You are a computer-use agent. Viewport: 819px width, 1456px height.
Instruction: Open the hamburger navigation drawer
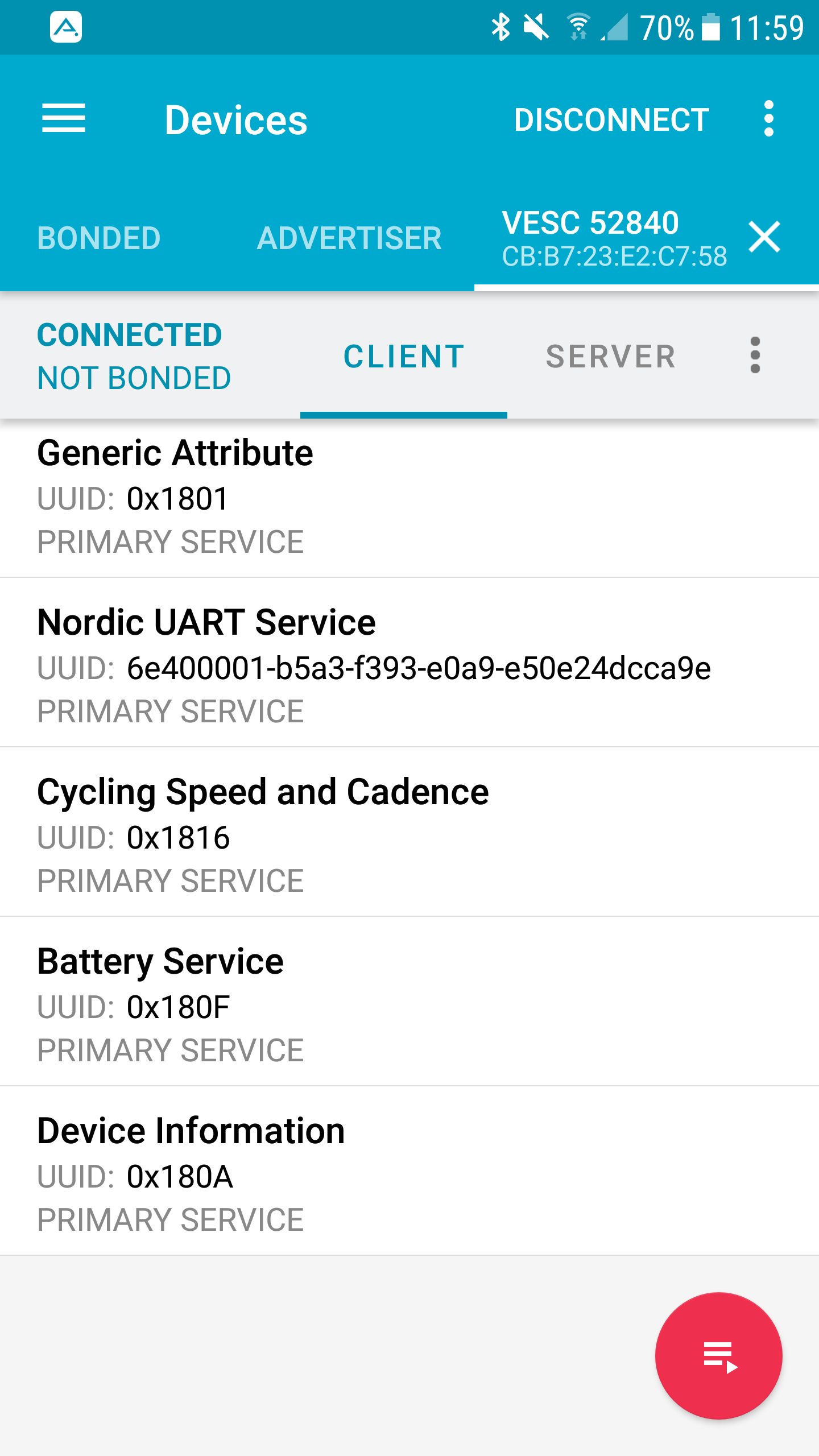(x=64, y=119)
